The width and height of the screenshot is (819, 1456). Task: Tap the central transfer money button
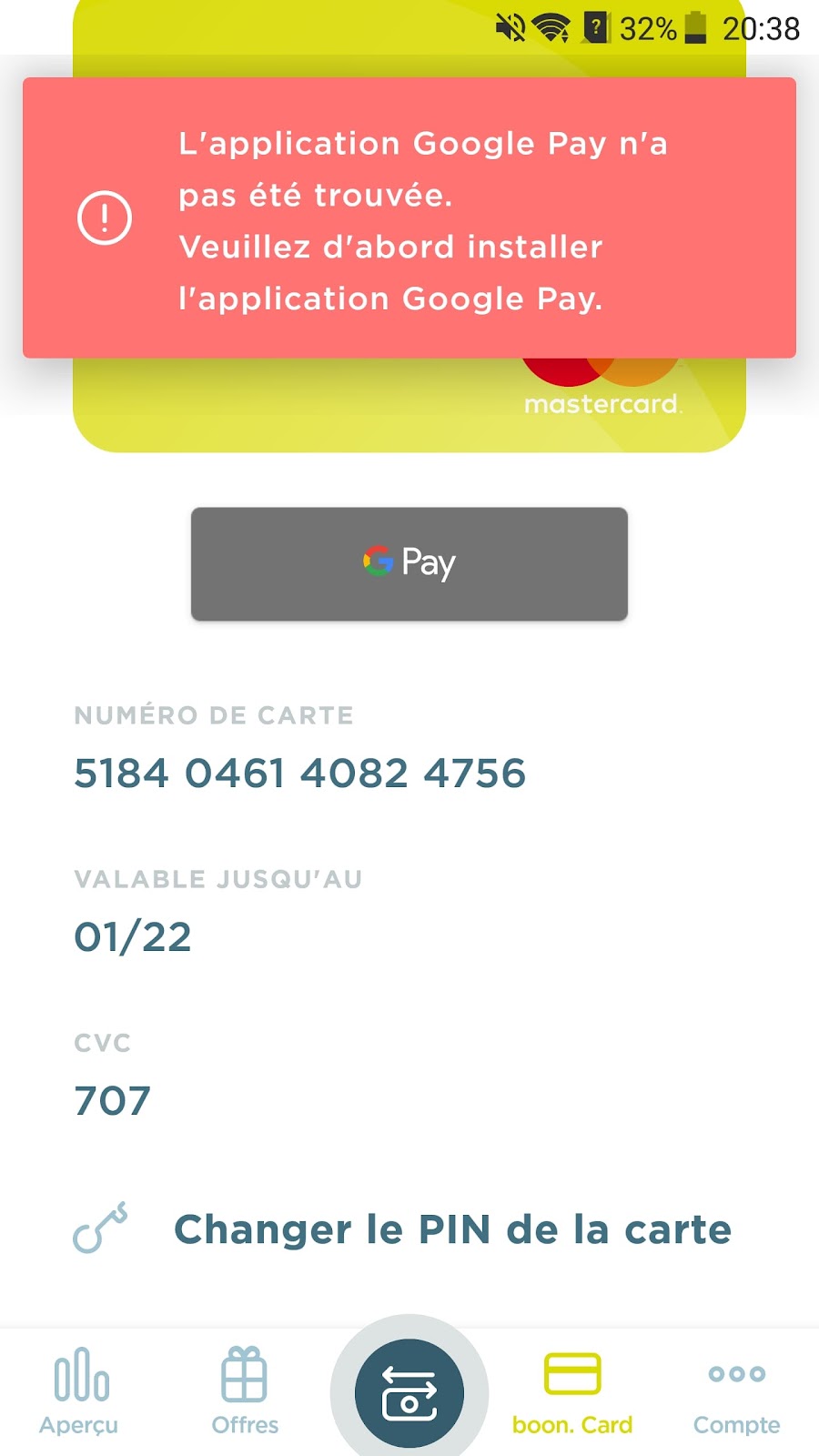tap(409, 1392)
